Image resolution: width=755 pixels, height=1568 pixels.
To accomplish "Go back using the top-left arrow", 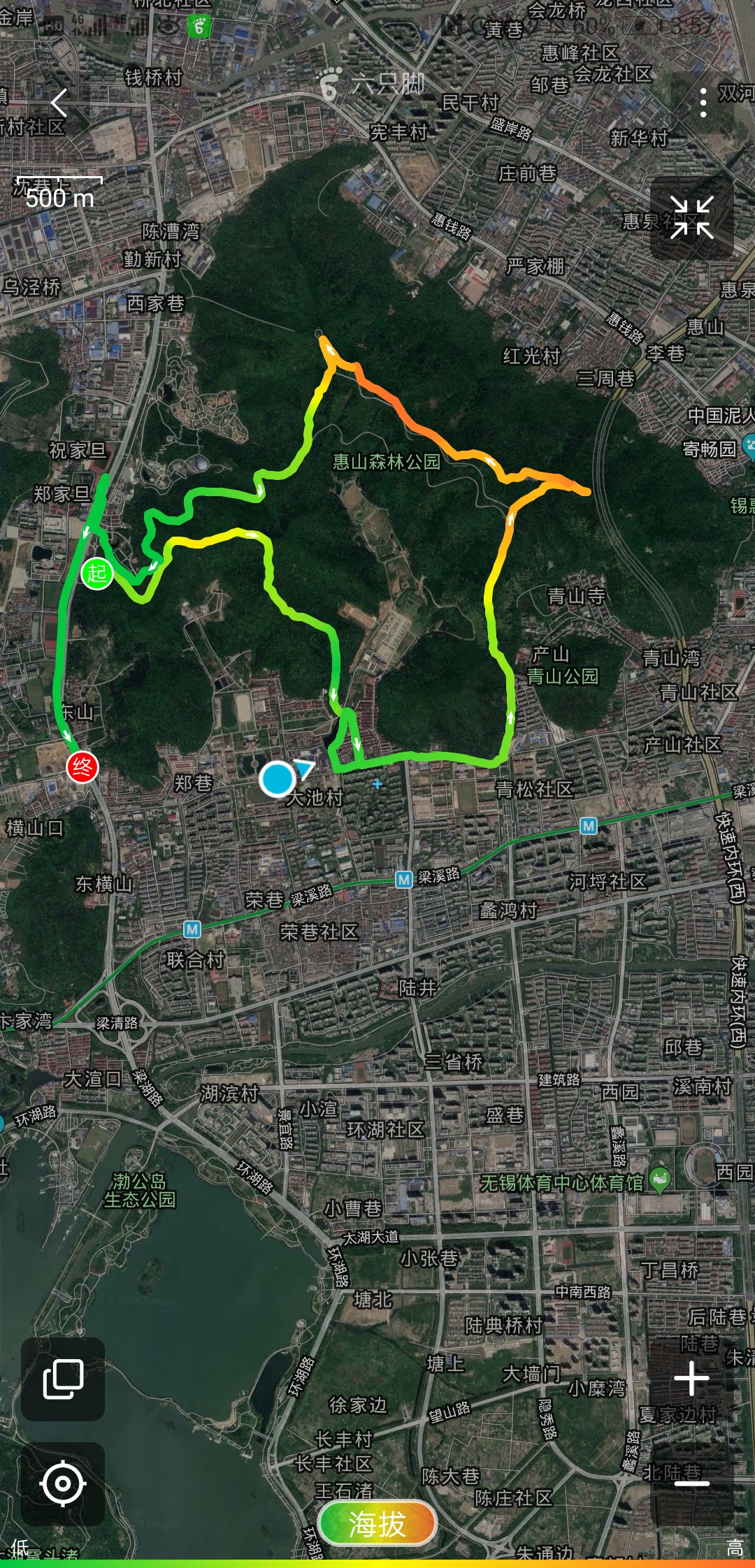I will pyautogui.click(x=59, y=103).
